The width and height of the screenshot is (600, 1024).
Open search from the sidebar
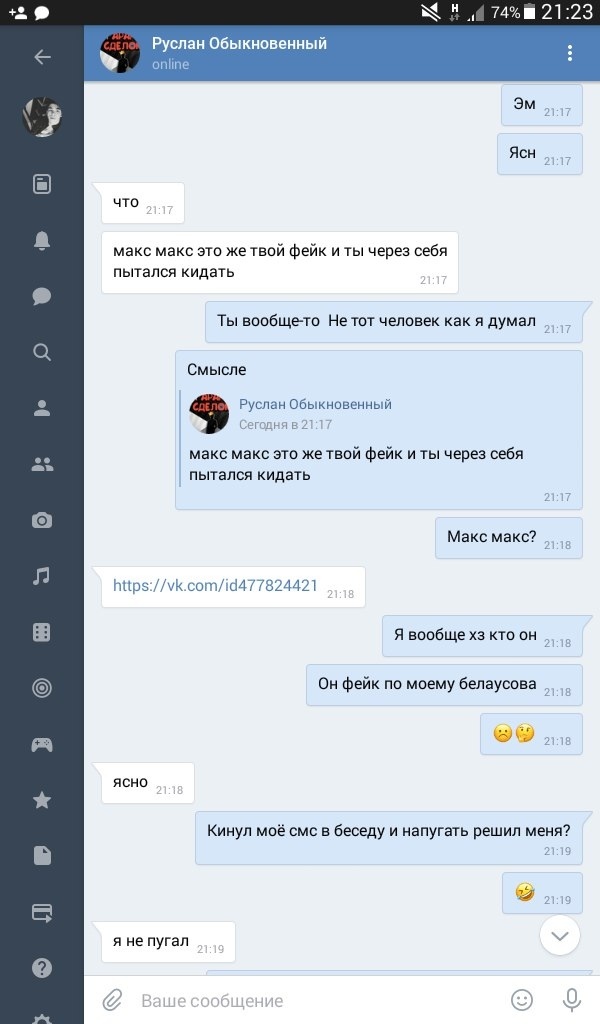[42, 352]
